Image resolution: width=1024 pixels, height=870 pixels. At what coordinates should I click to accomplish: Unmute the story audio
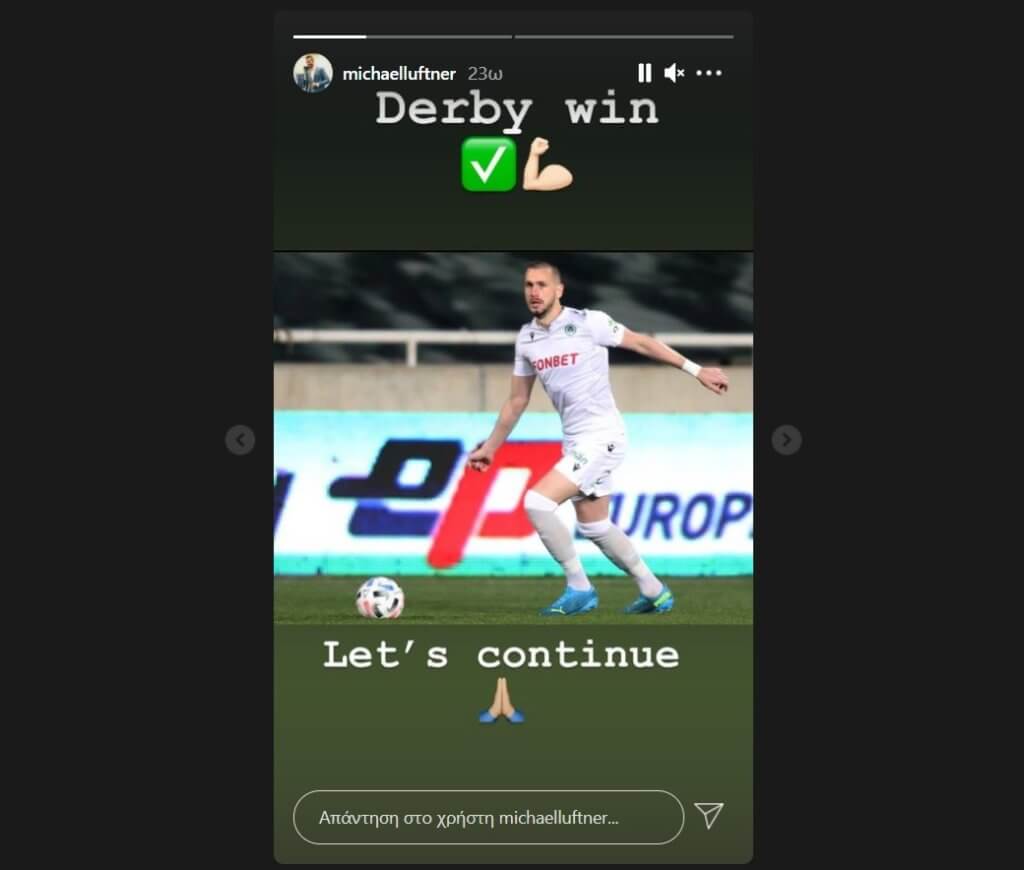[x=675, y=73]
